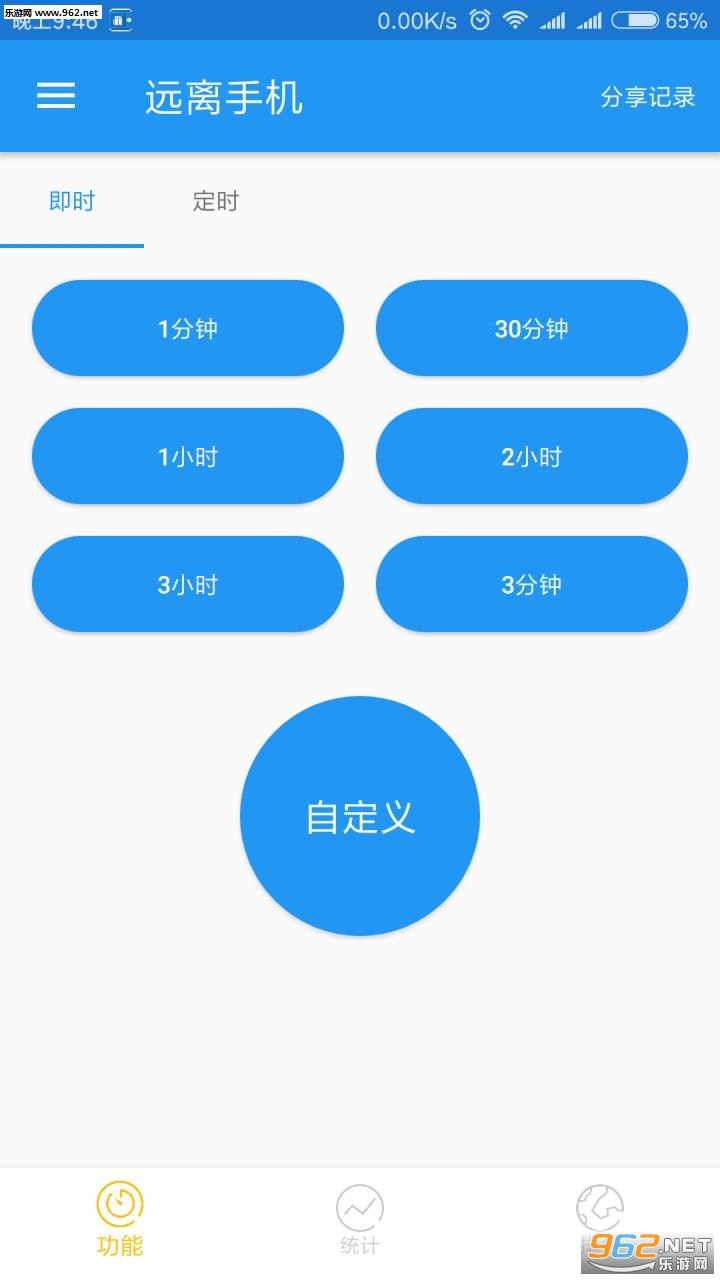This screenshot has width=720, height=1280.
Task: Select the 统计 line-chart icon
Action: (x=359, y=1205)
